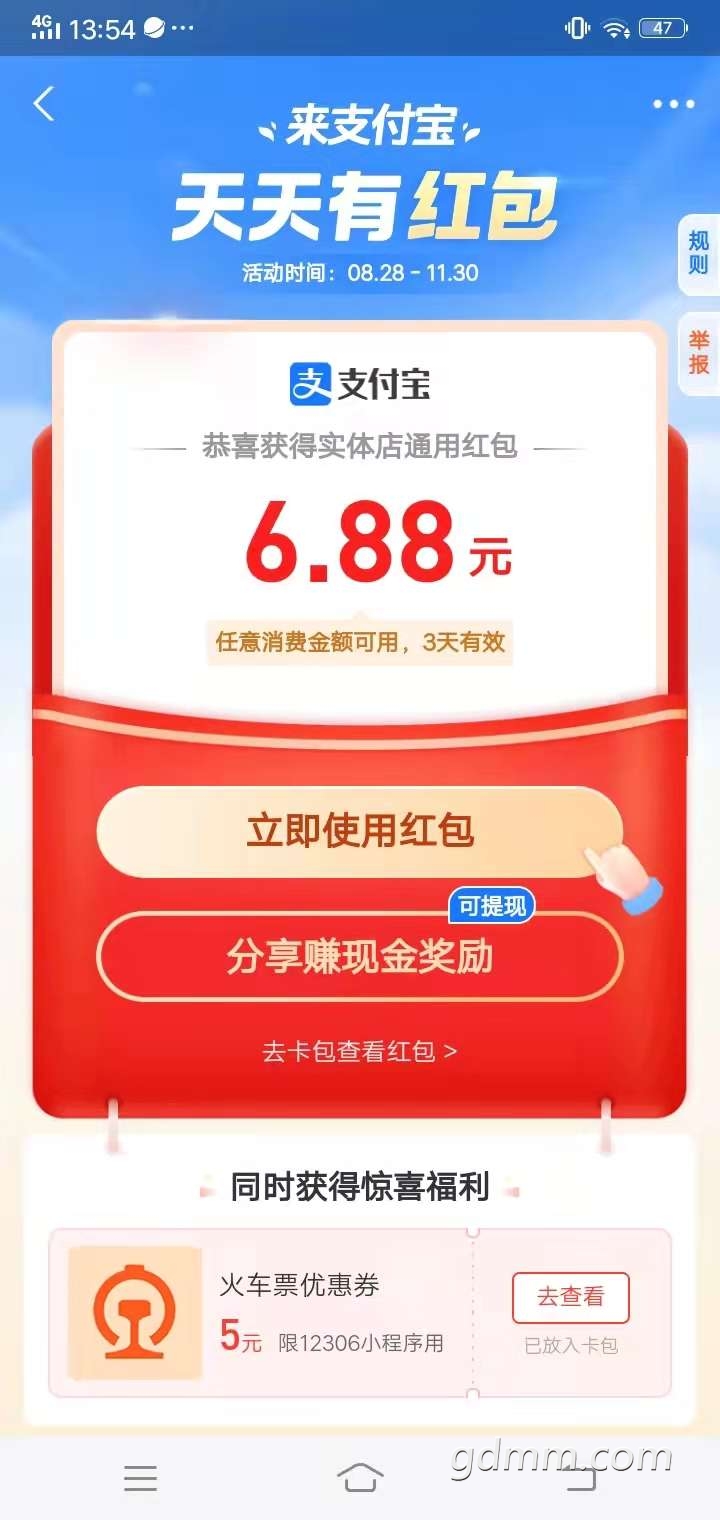Image resolution: width=720 pixels, height=1520 pixels.
Task: Go back using the top-left arrow
Action: (x=44, y=104)
